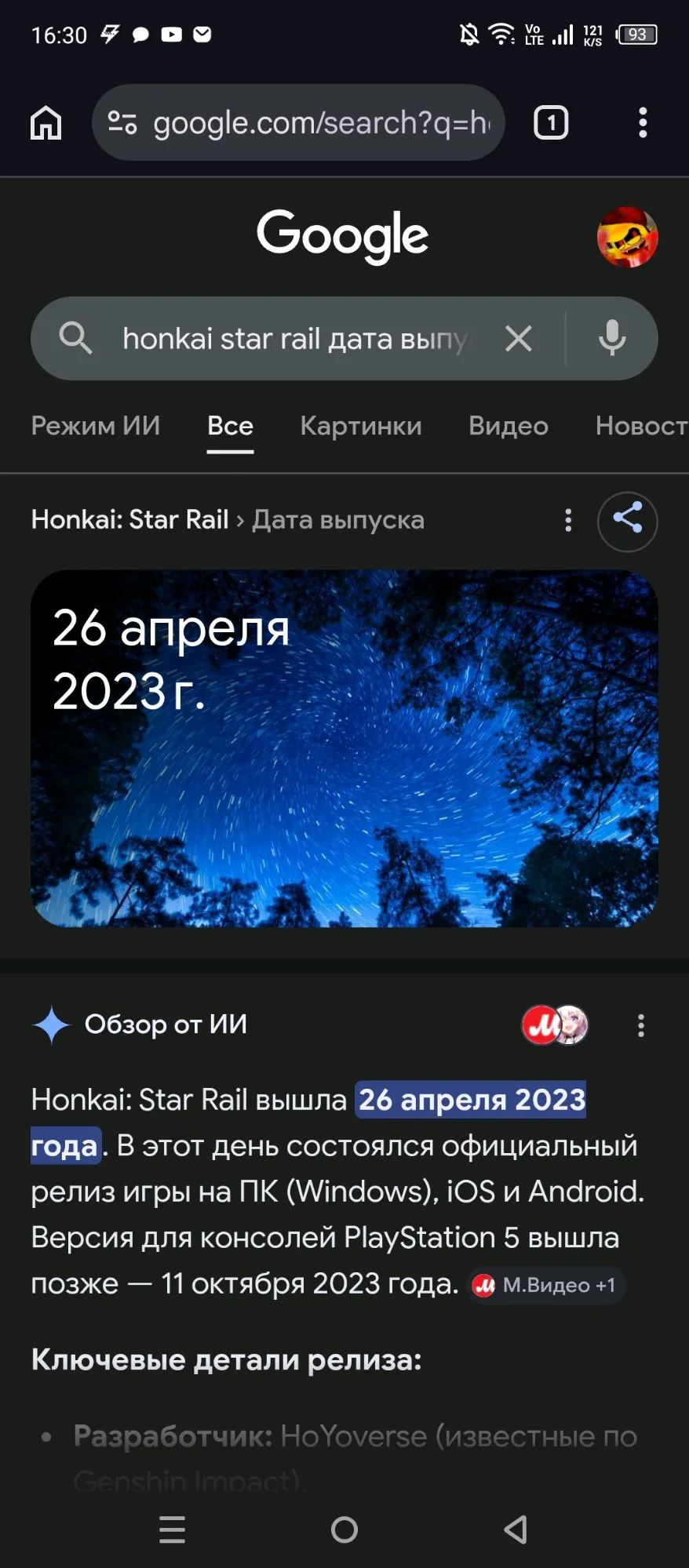This screenshot has width=689, height=1568.
Task: Share the Honkai: Star Rail release date result
Action: point(627,520)
